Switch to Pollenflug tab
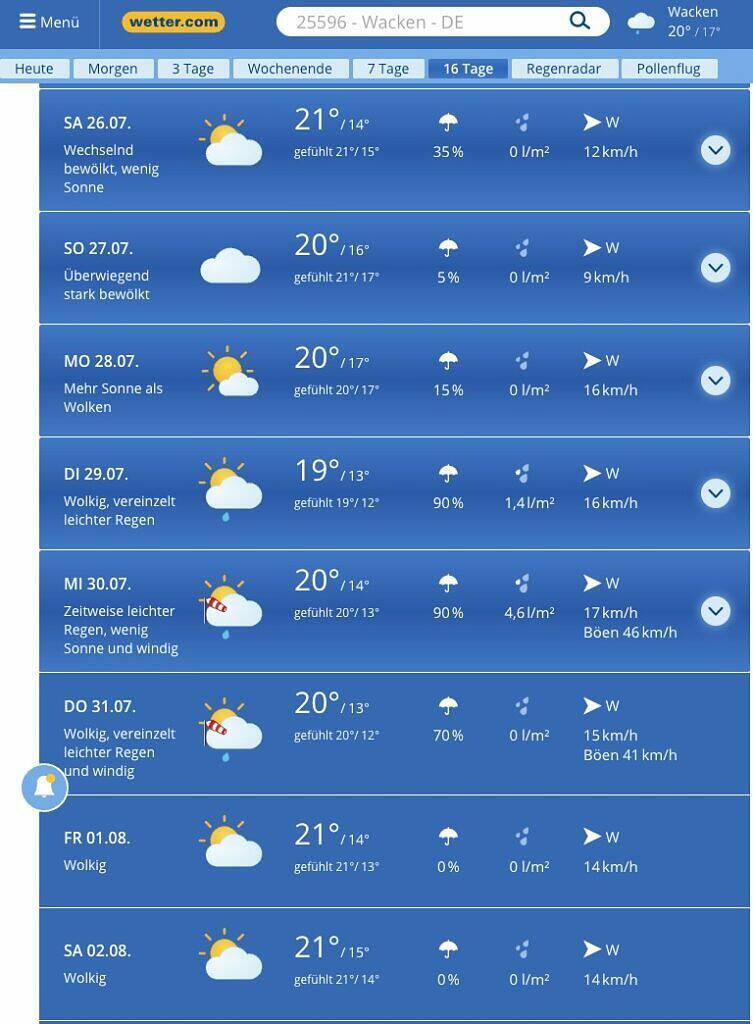The image size is (753, 1024). pos(669,69)
